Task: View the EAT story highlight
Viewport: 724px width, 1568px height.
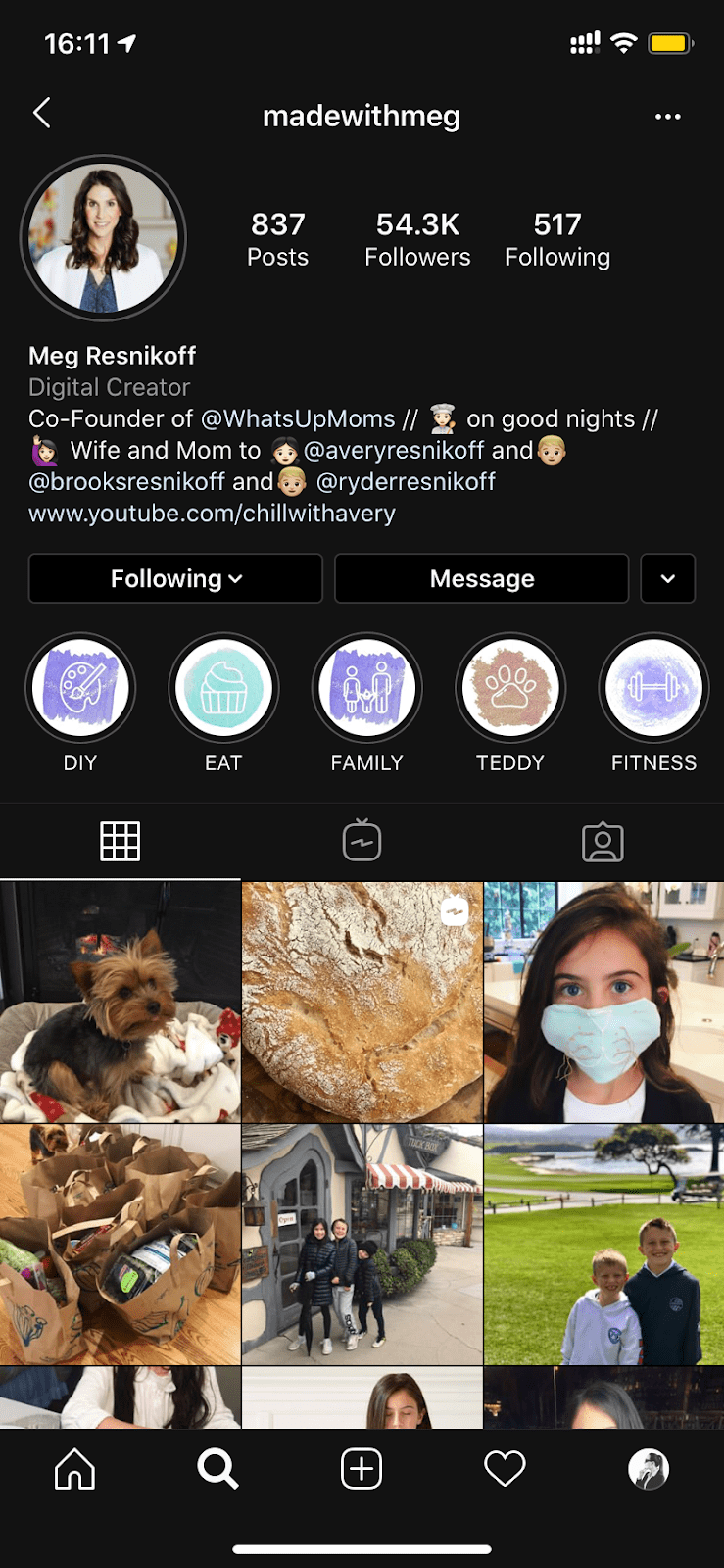Action: 223,688
